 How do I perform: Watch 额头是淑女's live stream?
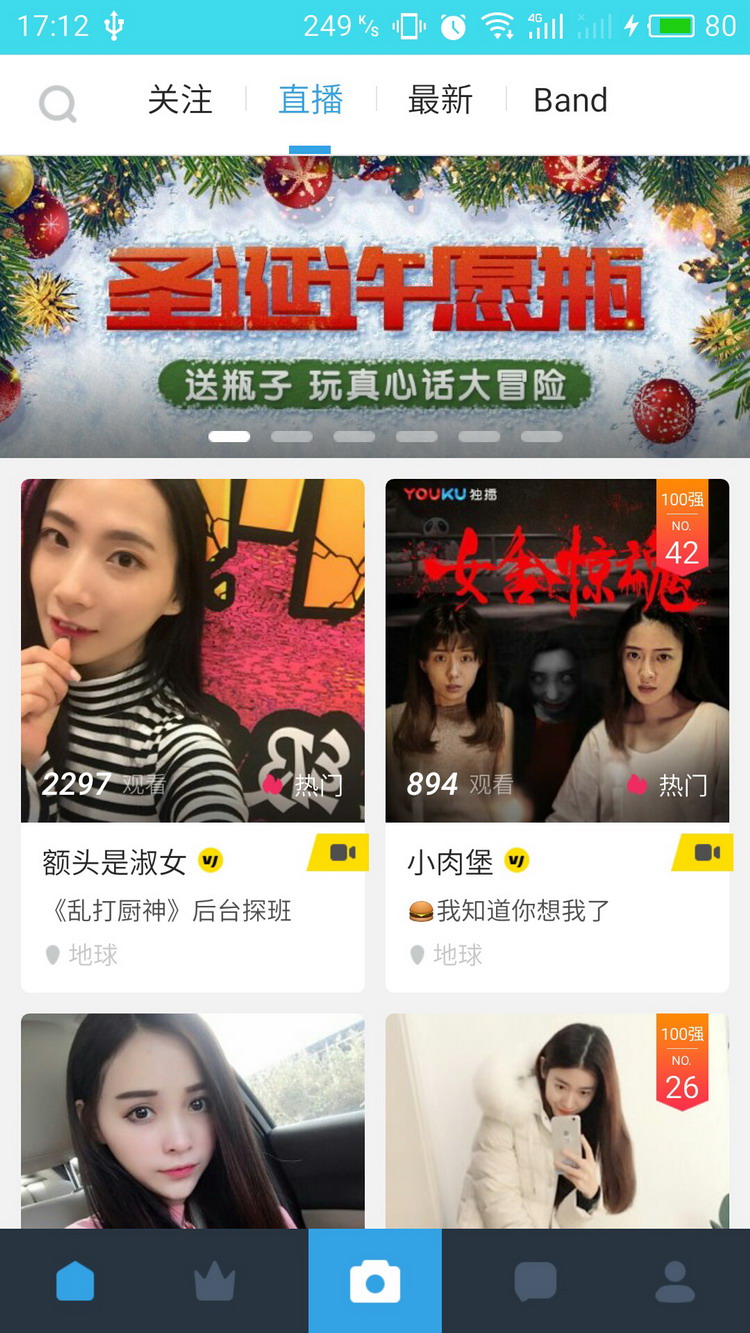193,651
